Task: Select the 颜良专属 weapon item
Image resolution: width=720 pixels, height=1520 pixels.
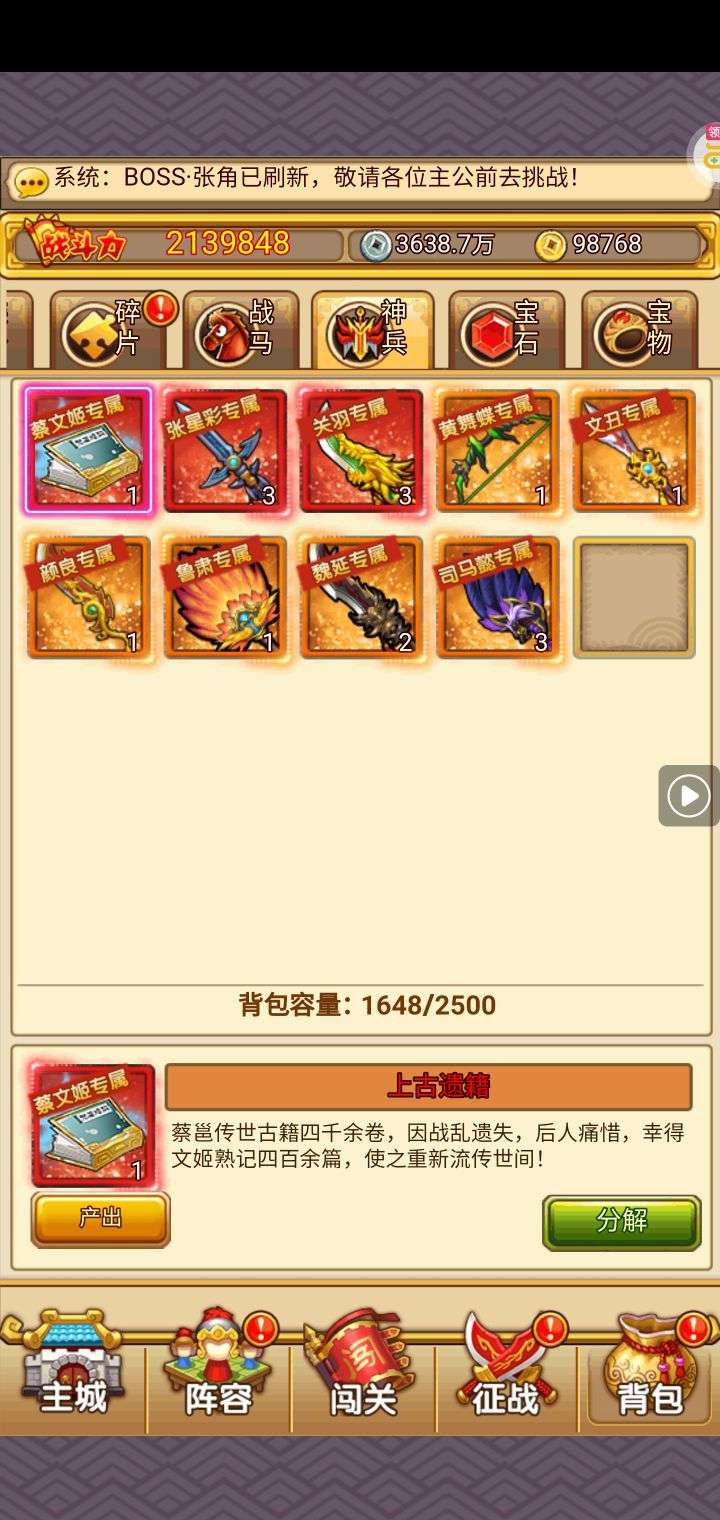Action: (88, 597)
